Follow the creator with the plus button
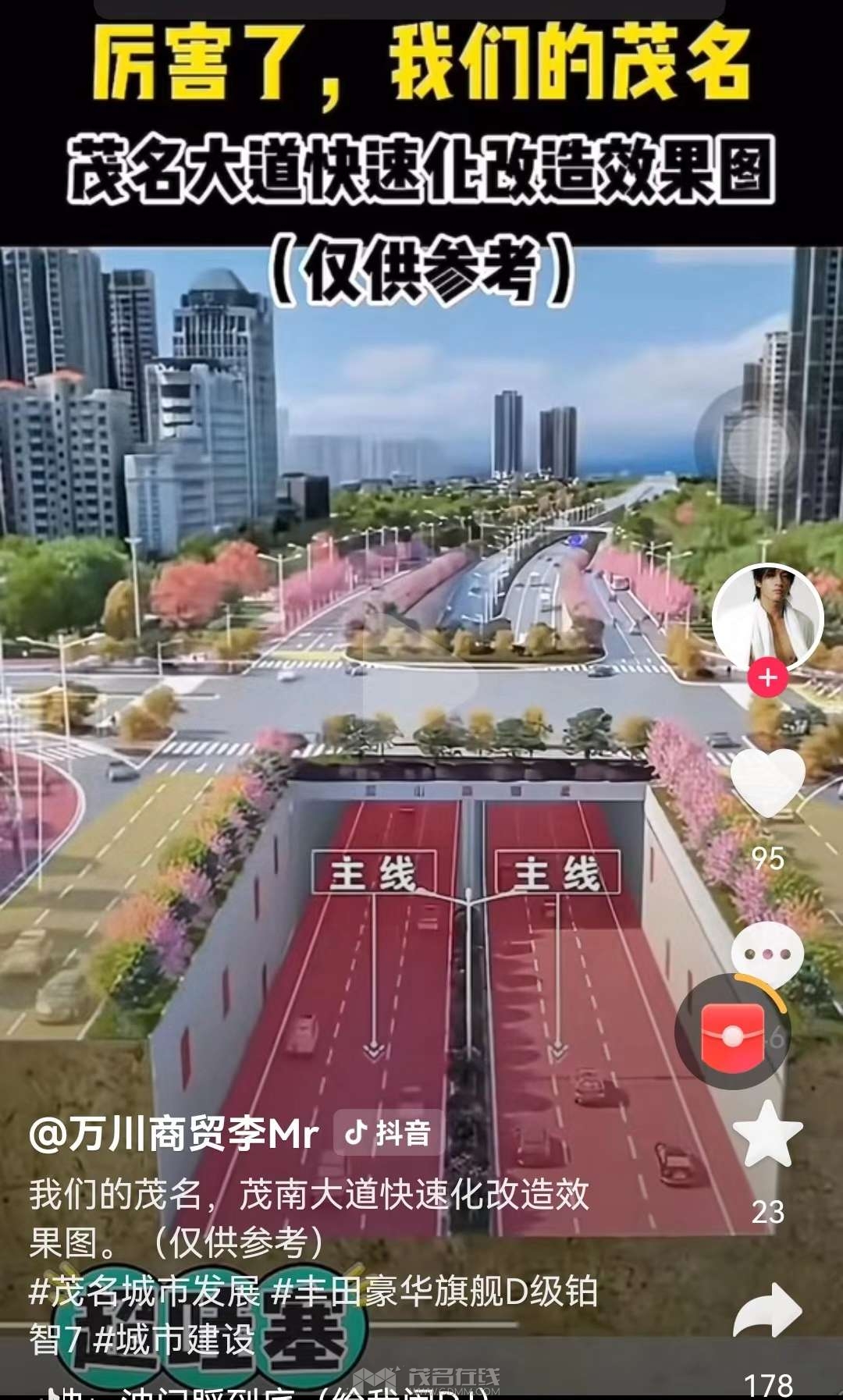Image resolution: width=843 pixels, height=1400 pixels. 767,677
